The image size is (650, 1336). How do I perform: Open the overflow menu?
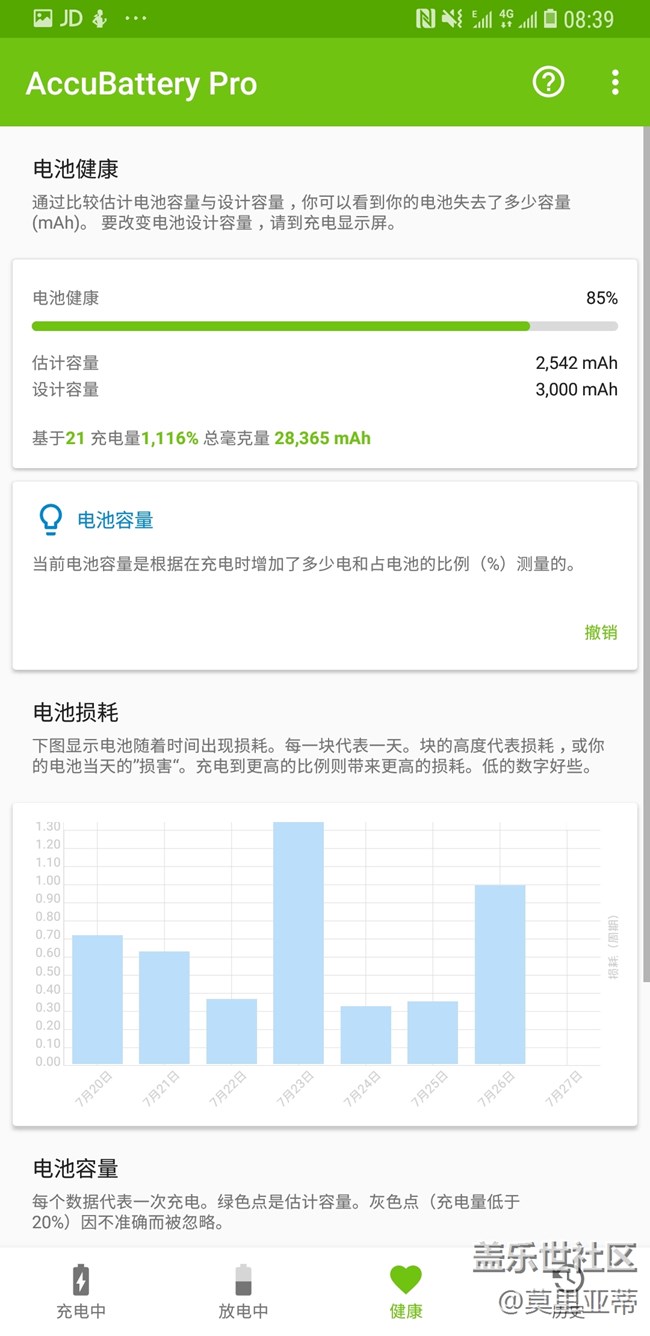coord(615,82)
